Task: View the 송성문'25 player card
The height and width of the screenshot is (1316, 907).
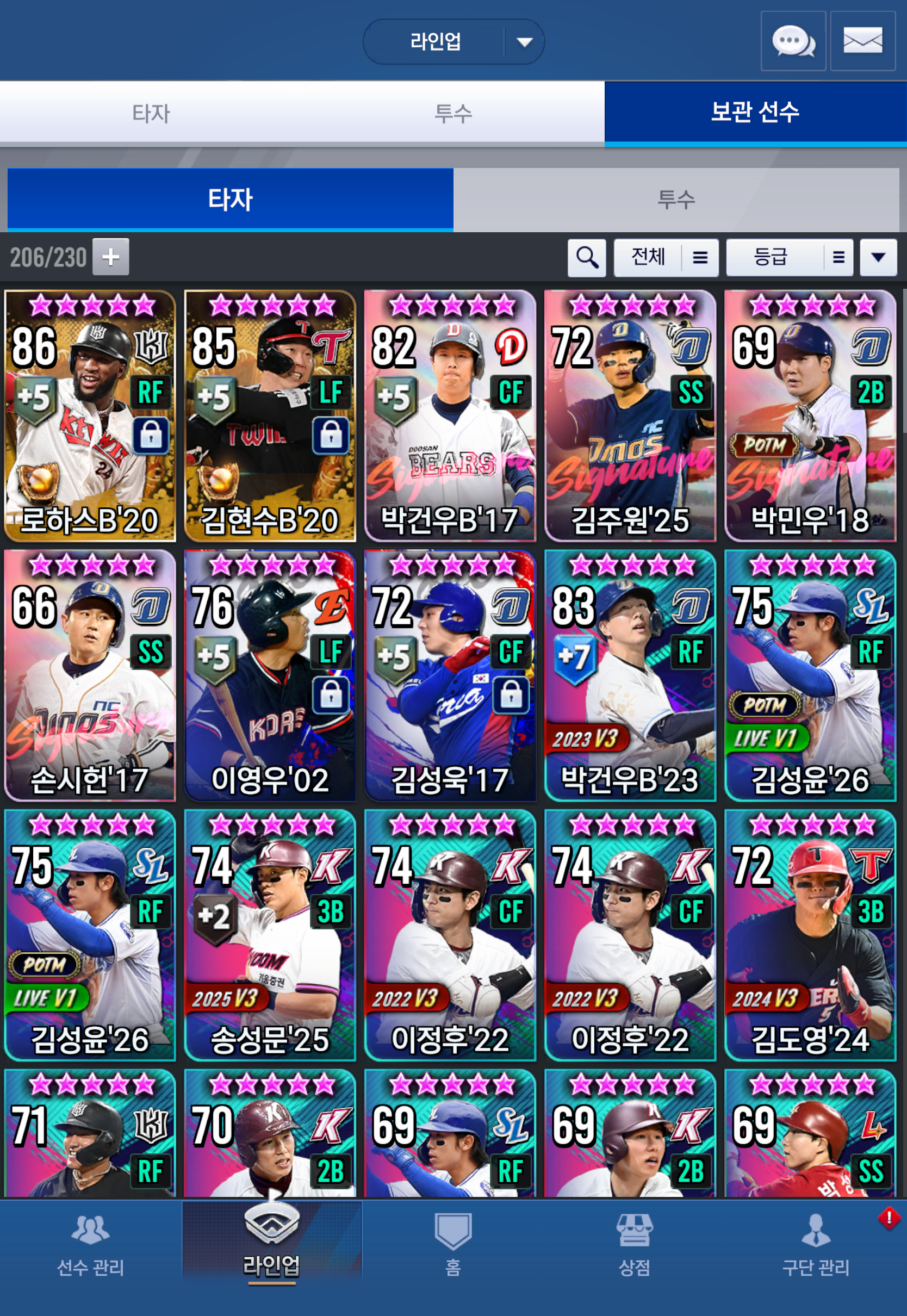Action: point(270,935)
